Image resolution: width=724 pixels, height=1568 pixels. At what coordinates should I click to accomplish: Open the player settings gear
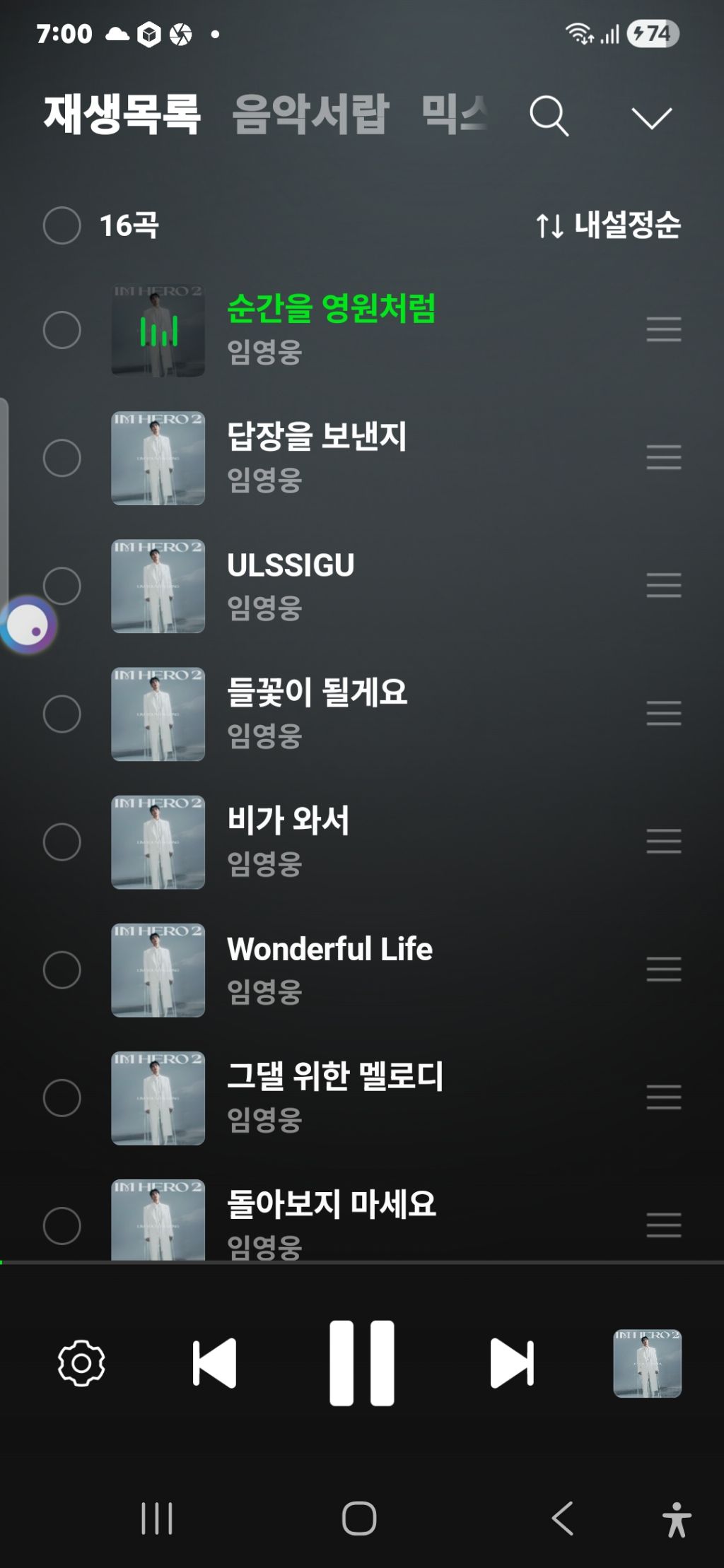81,1362
